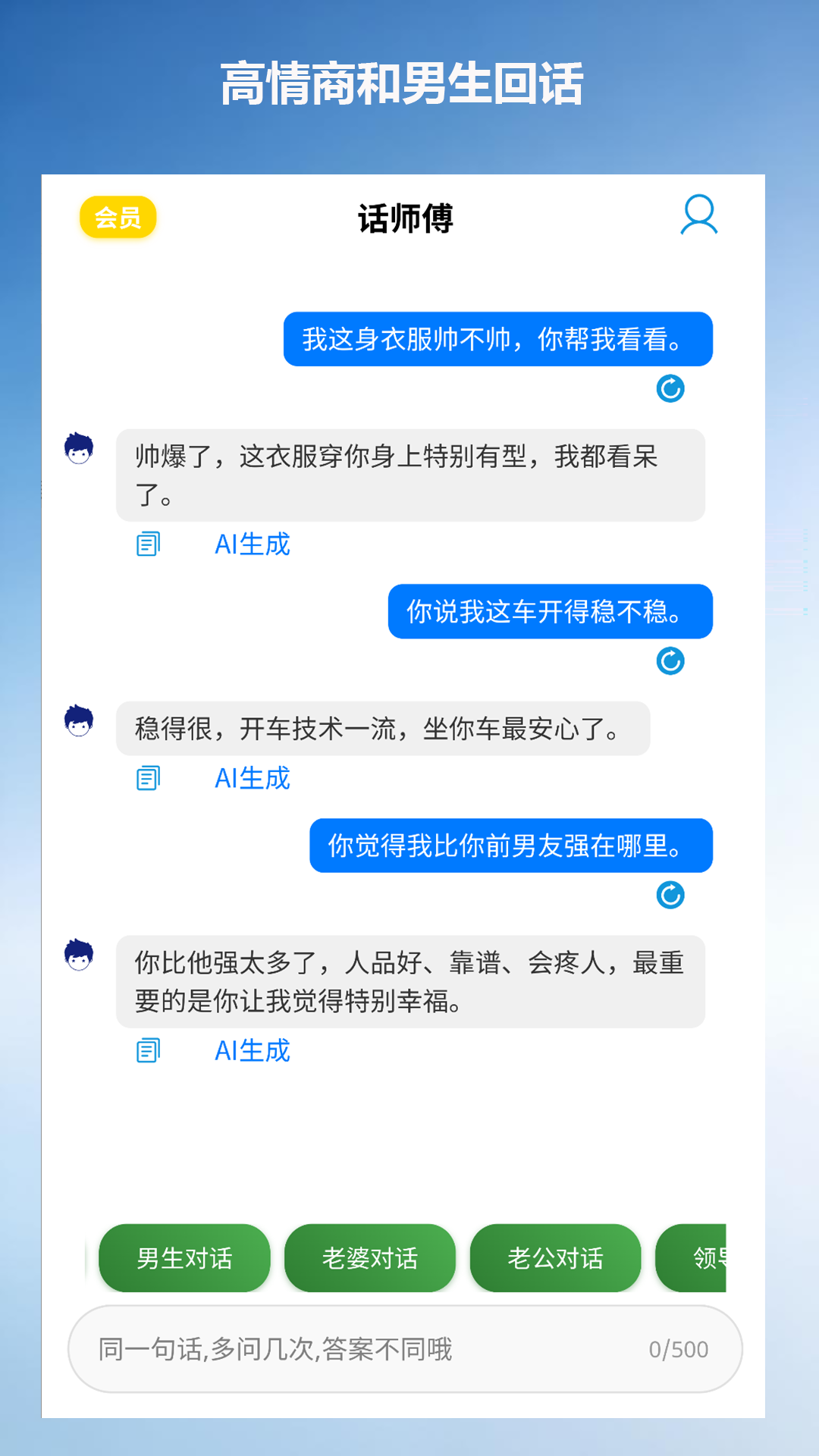Regenerate the outfit question response
The height and width of the screenshot is (1456, 819).
(670, 389)
